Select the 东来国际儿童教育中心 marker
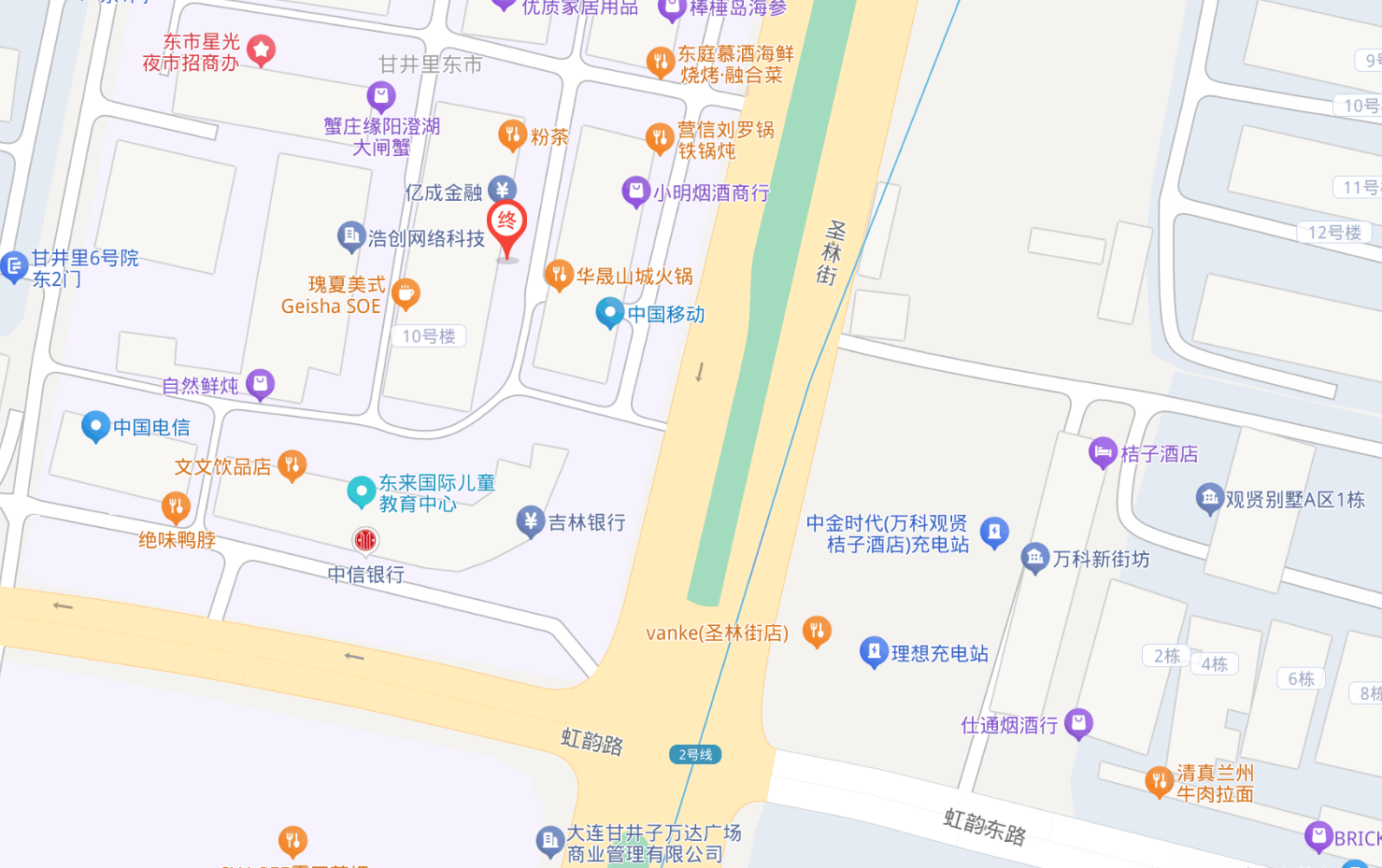Image resolution: width=1382 pixels, height=868 pixels. (x=361, y=491)
